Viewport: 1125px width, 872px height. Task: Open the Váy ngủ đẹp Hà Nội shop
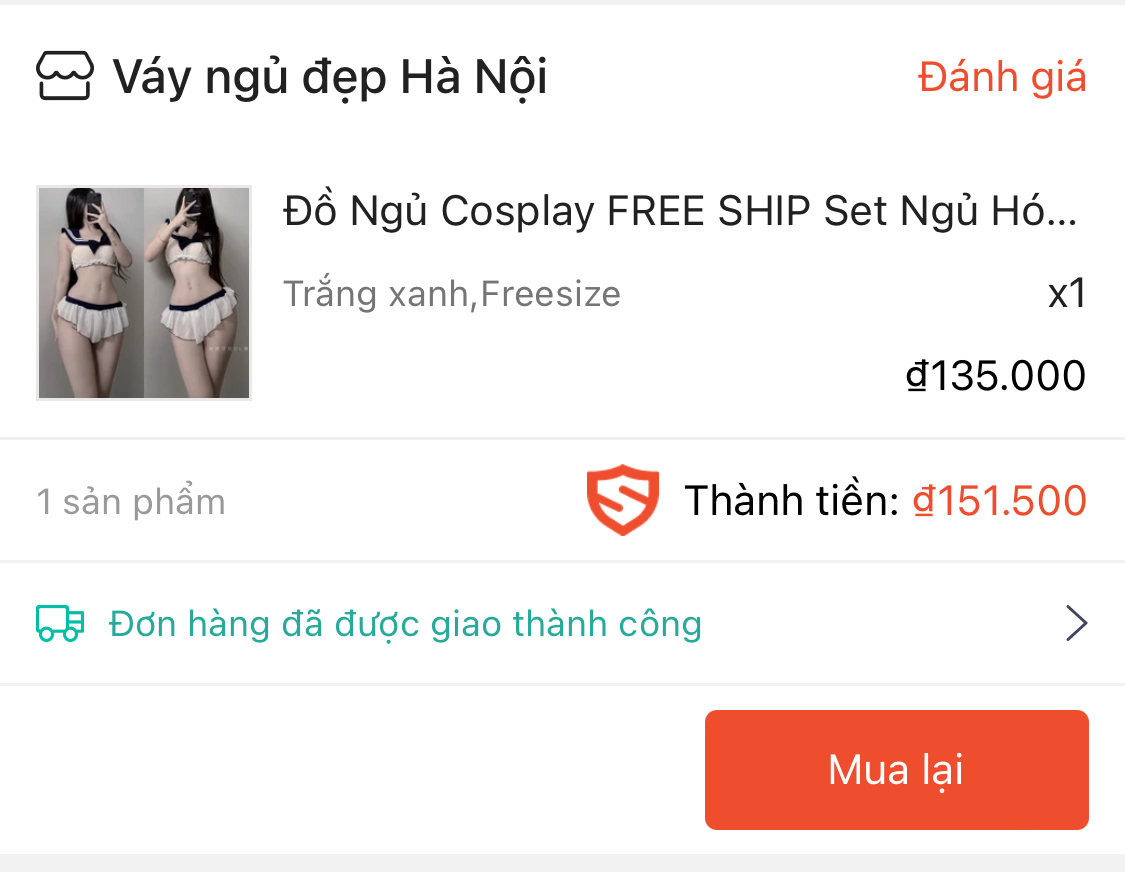pos(330,78)
